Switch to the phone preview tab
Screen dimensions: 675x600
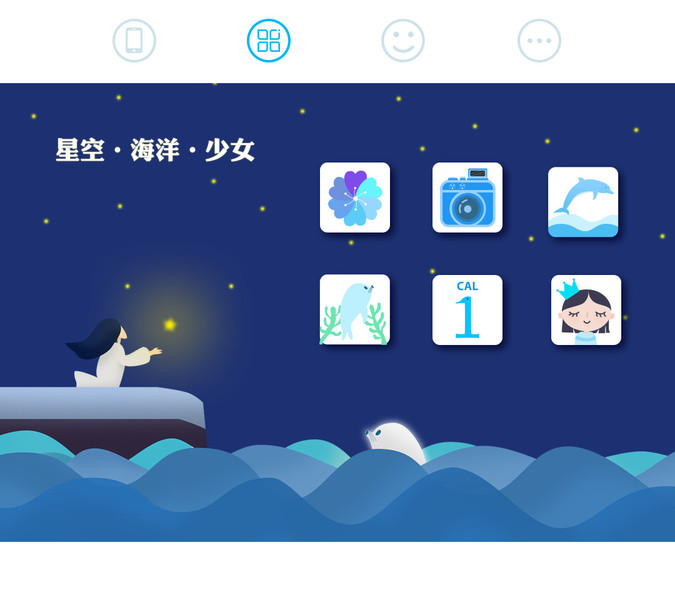(134, 41)
